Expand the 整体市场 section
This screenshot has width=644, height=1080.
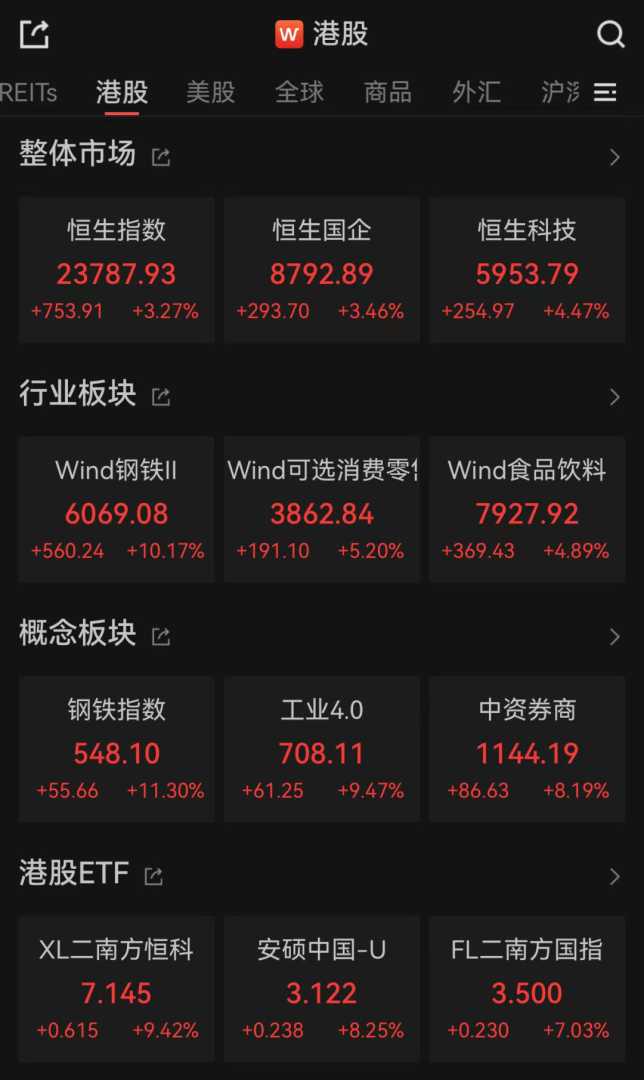pyautogui.click(x=614, y=157)
